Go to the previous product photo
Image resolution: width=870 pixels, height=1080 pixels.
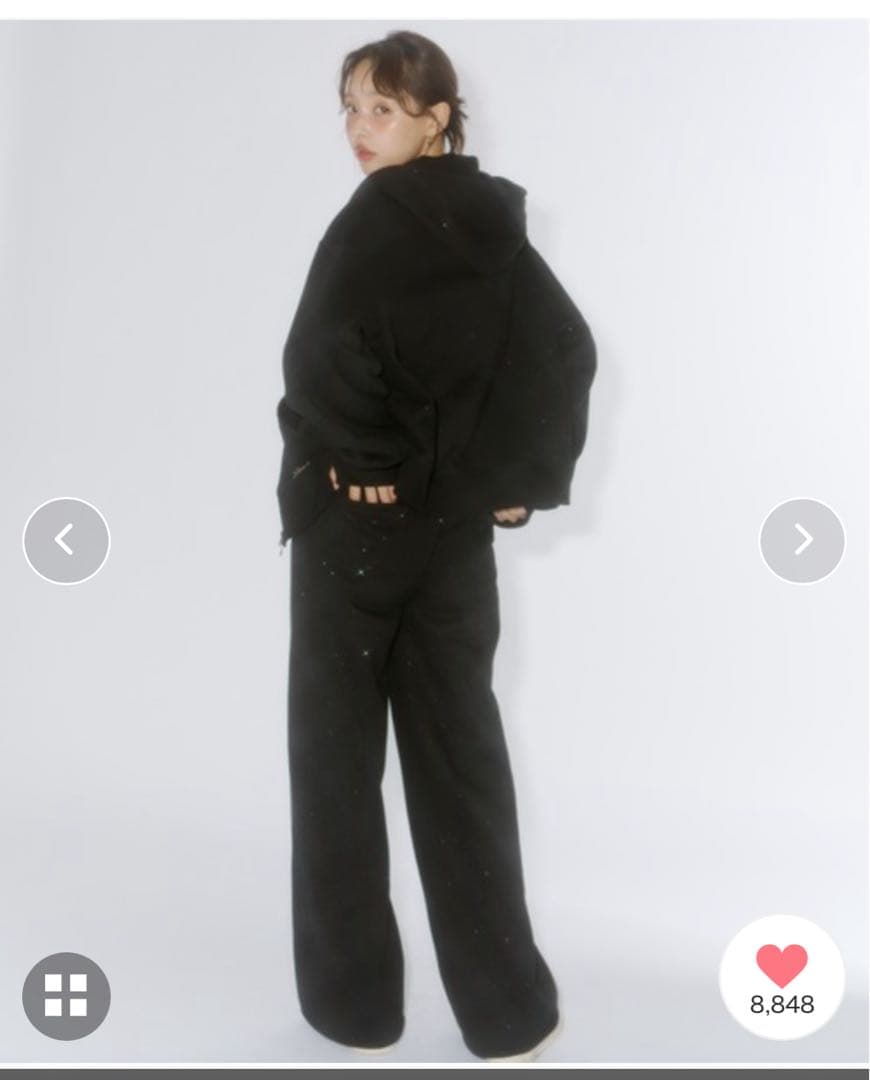pyautogui.click(x=66, y=541)
